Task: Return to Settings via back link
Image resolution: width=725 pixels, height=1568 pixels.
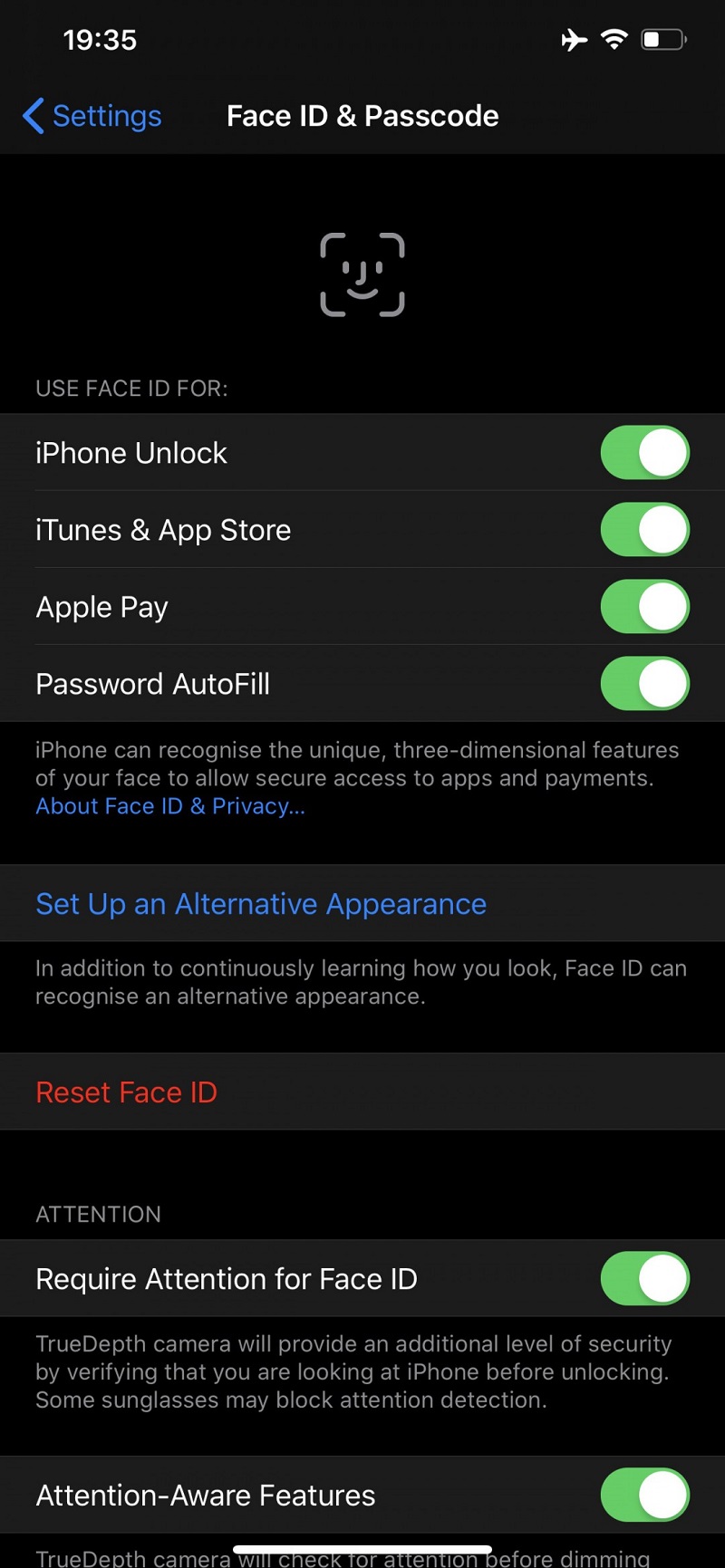Action: [x=106, y=116]
